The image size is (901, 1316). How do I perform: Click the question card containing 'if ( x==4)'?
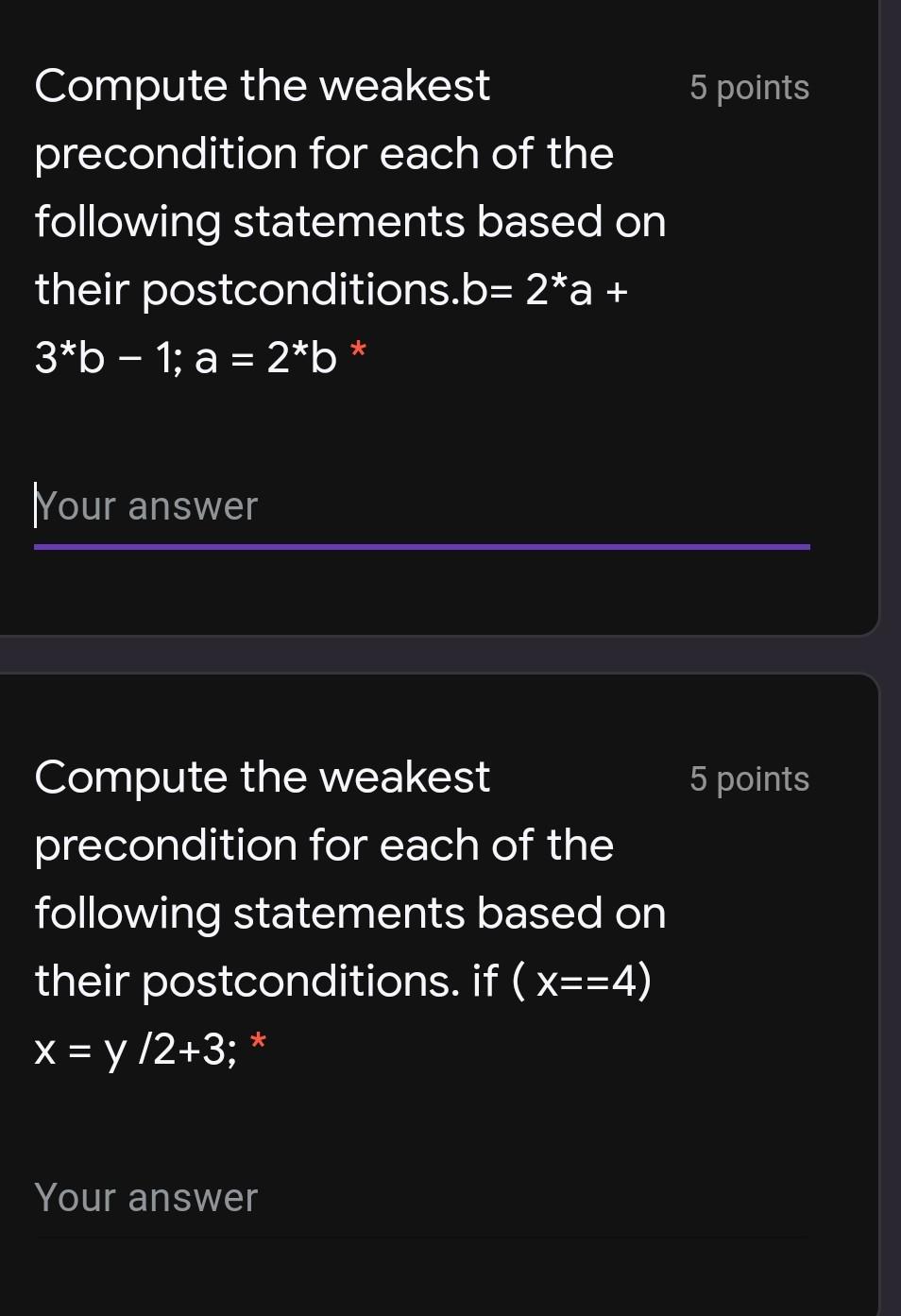[434, 945]
